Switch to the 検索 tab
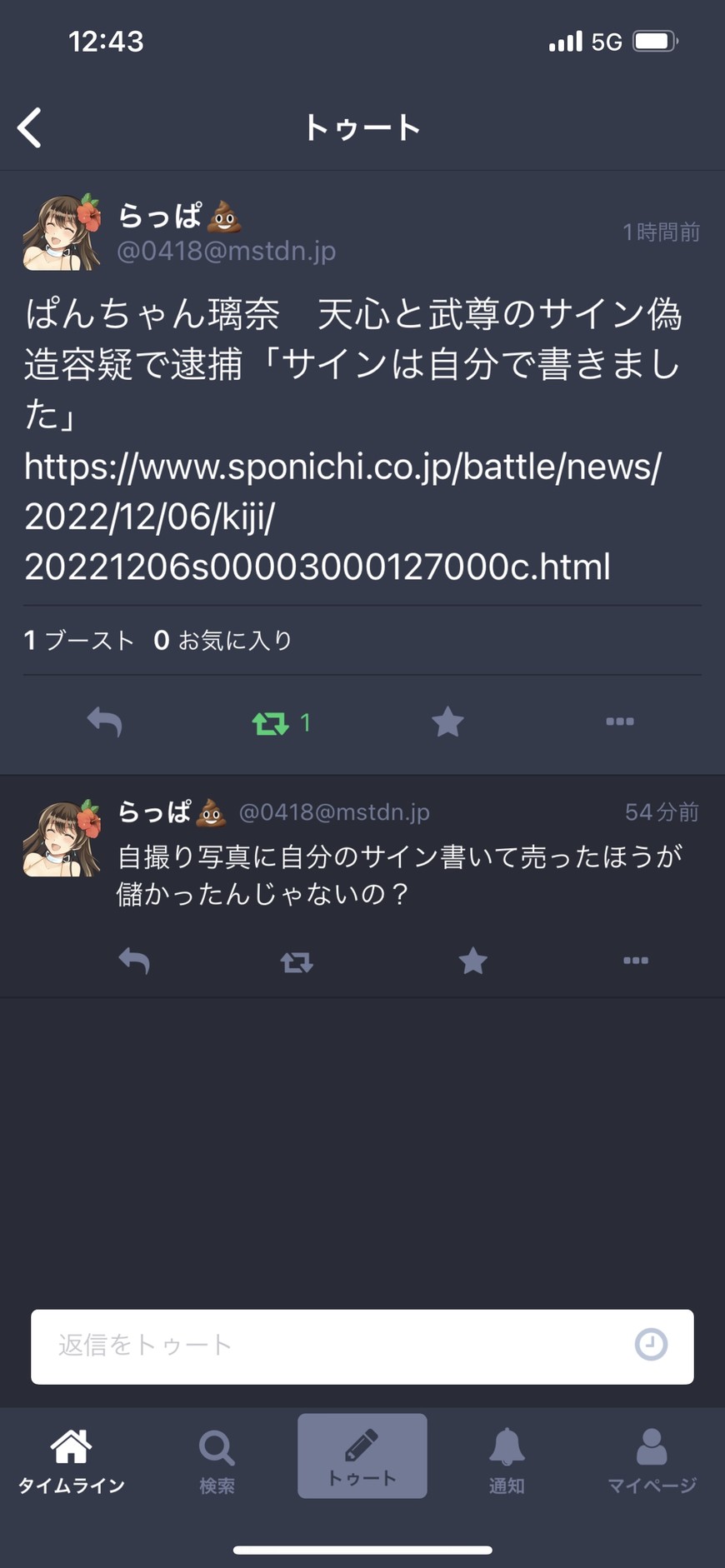 [217, 1460]
